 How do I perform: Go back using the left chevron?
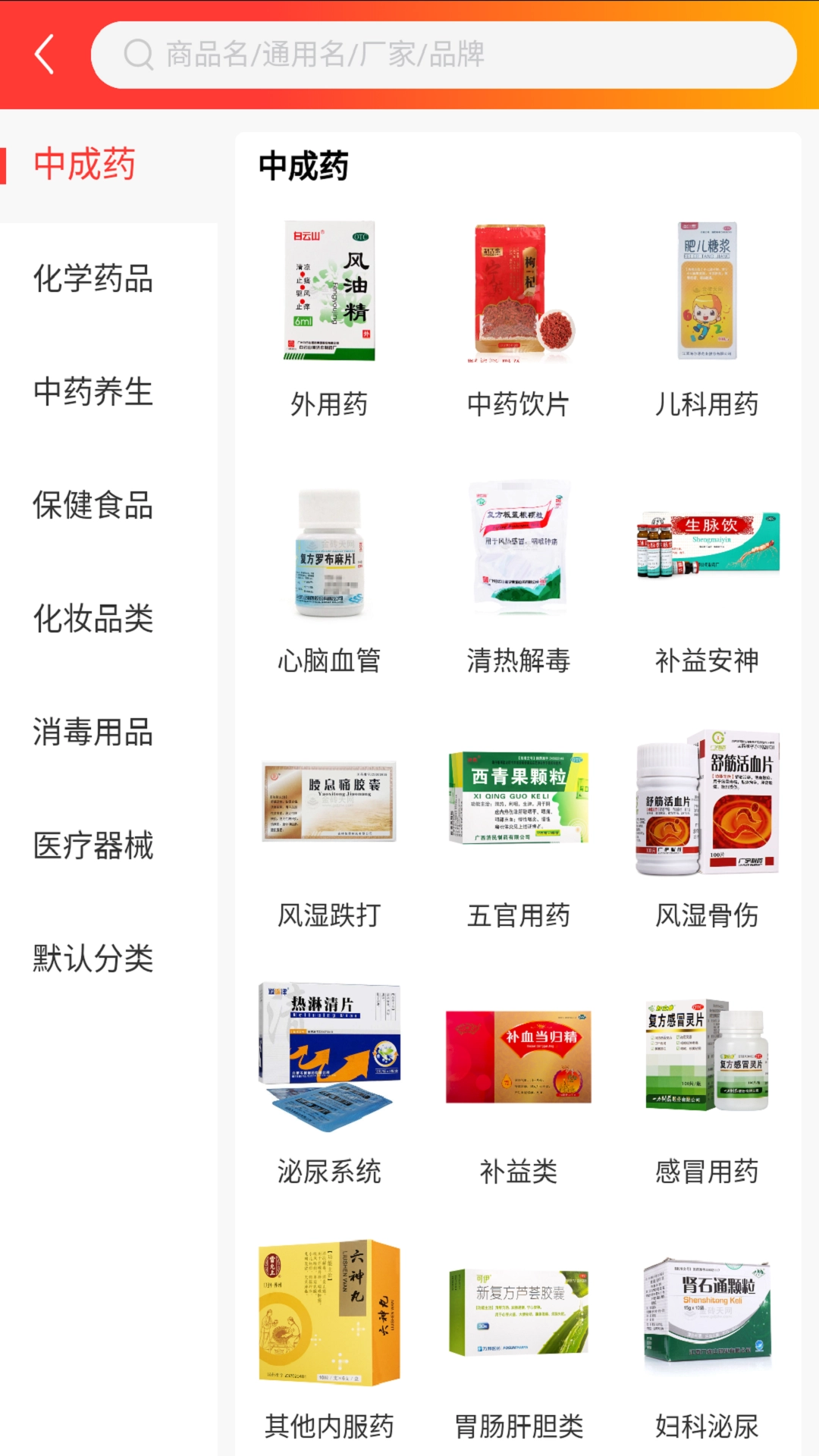point(43,54)
